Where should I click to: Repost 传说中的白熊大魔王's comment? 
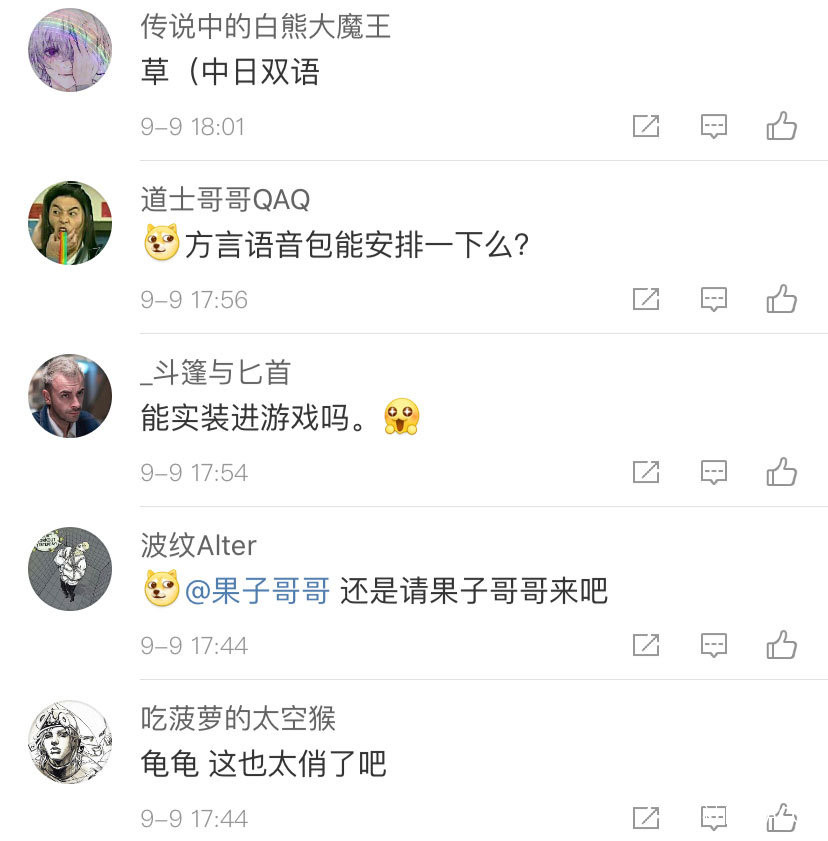click(x=646, y=126)
